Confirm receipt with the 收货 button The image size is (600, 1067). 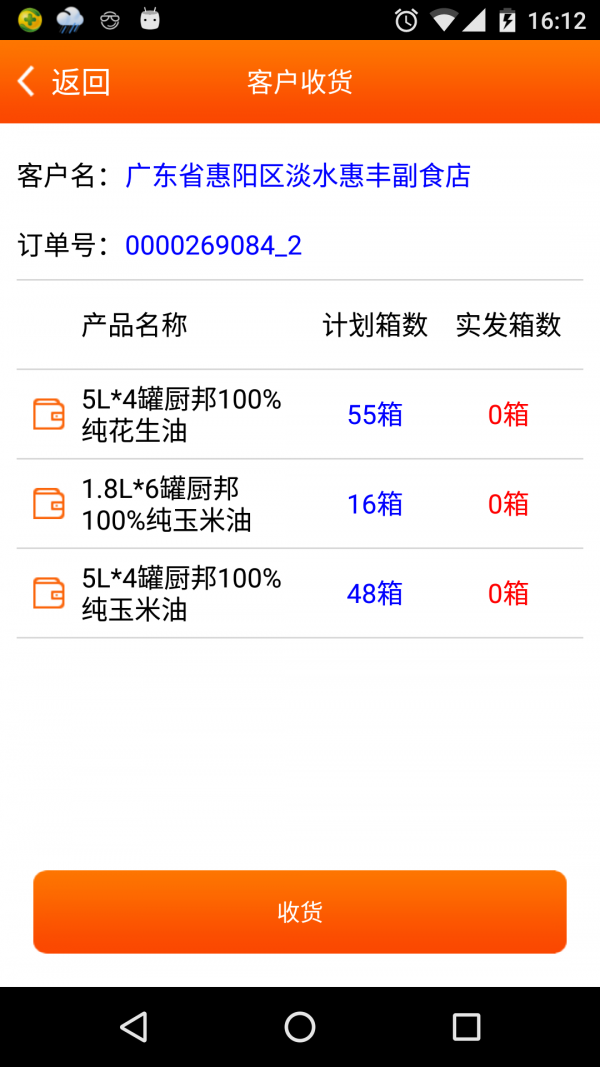[x=300, y=912]
